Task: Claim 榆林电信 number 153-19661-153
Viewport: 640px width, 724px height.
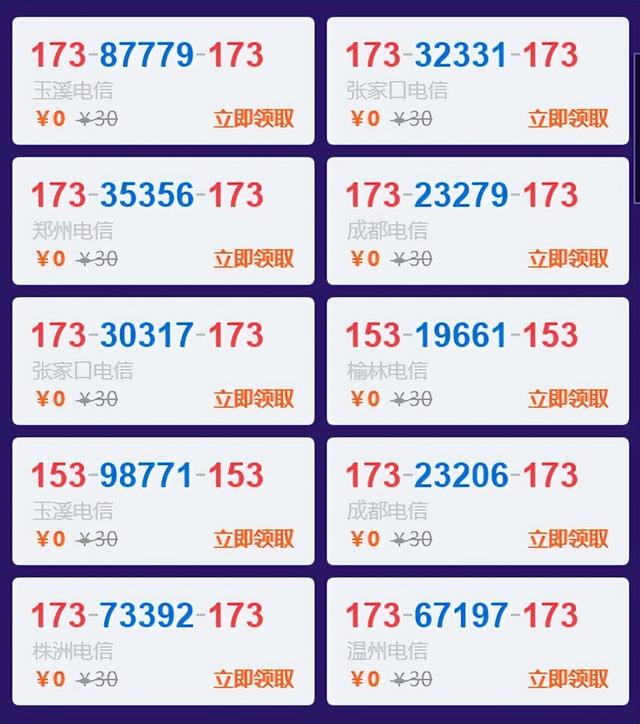Action: click(x=568, y=398)
